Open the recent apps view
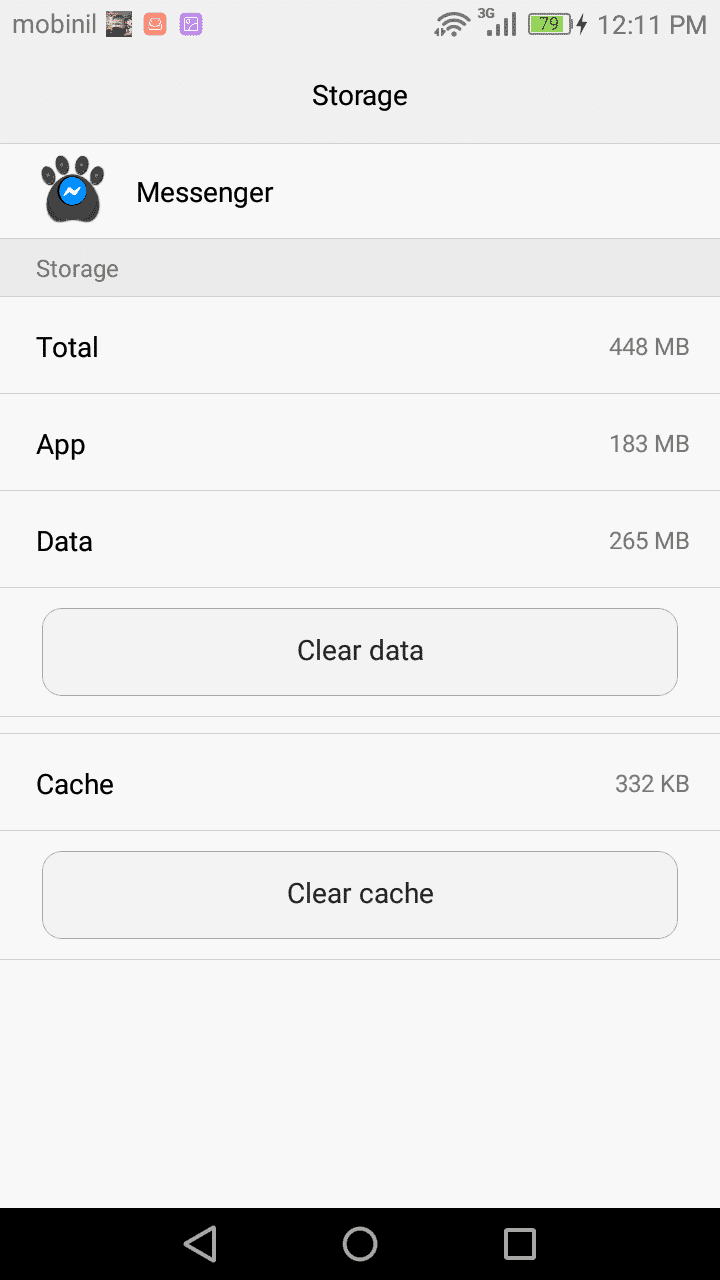The image size is (720, 1280). point(520,1244)
